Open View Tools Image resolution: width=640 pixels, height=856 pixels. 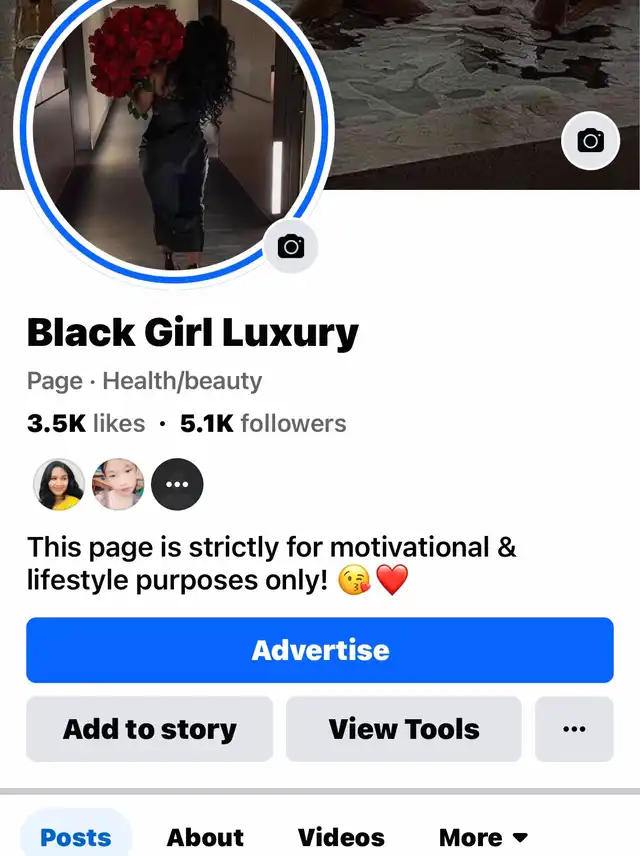[x=404, y=729]
